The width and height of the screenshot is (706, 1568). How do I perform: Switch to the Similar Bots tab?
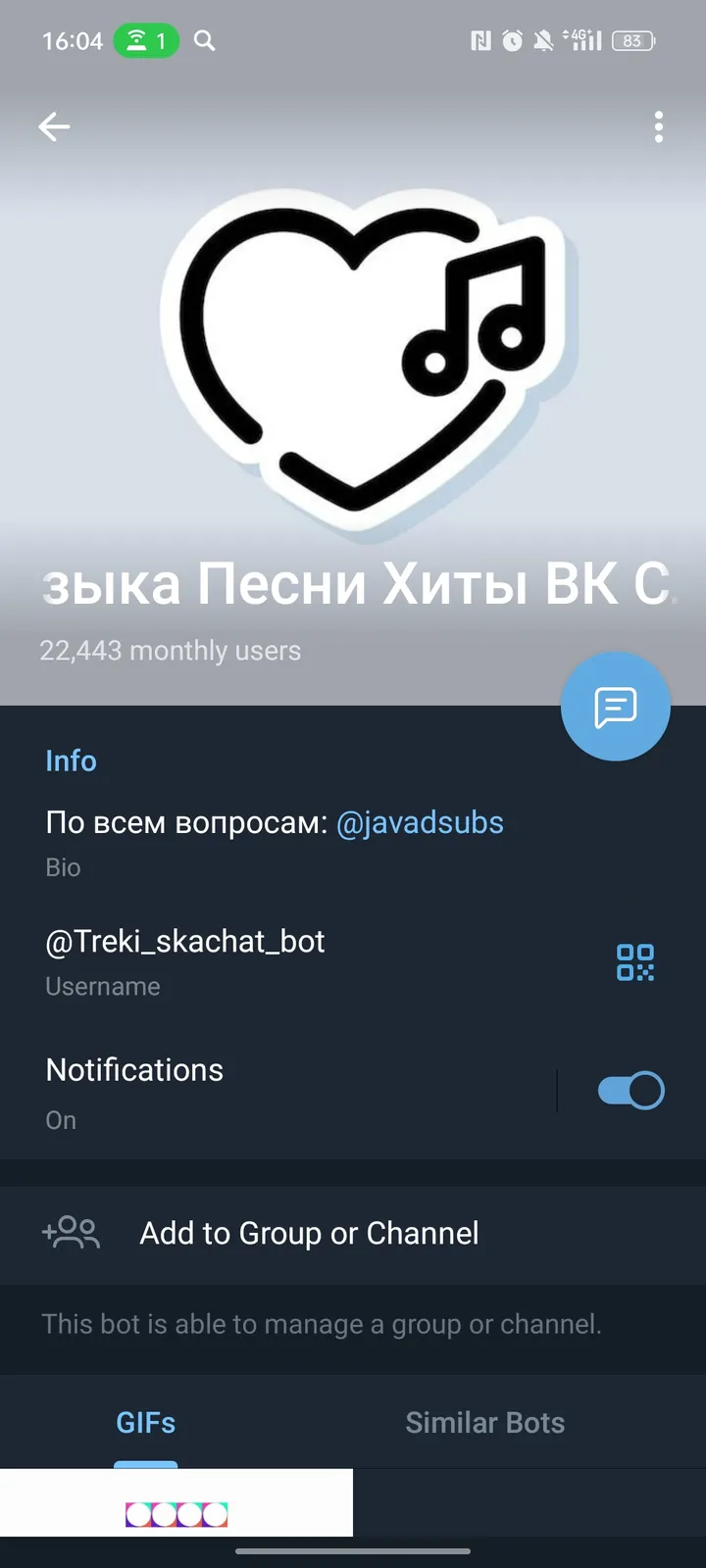(x=484, y=1422)
